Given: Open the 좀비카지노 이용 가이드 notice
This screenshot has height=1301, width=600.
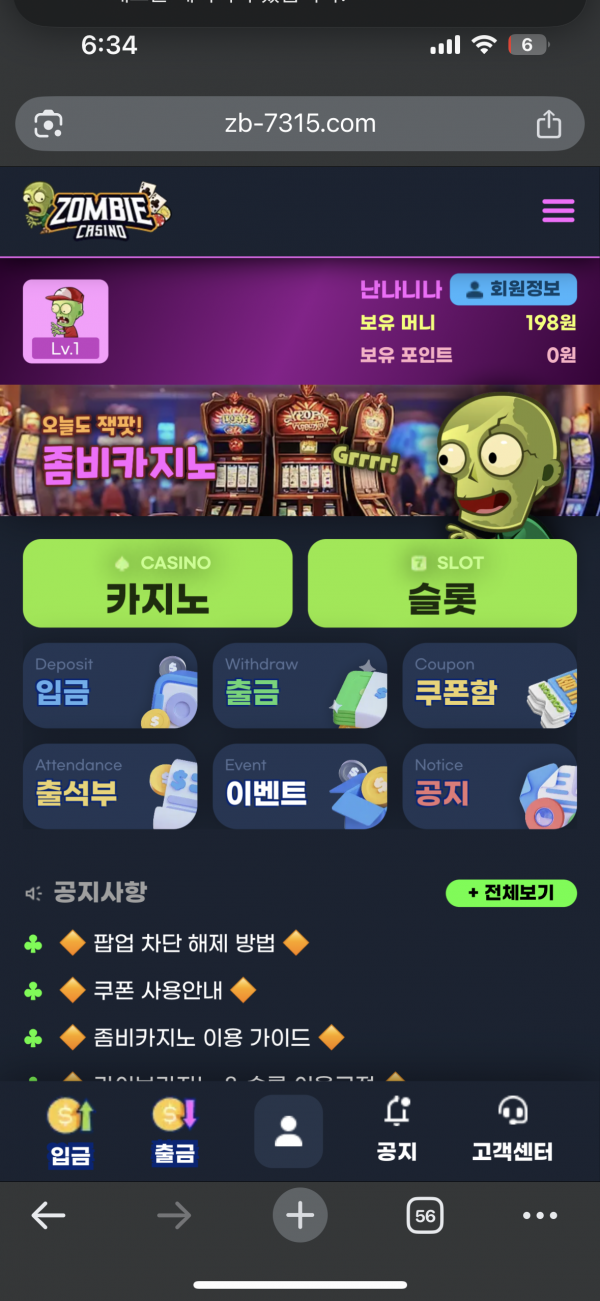Looking at the screenshot, I should pyautogui.click(x=201, y=1038).
